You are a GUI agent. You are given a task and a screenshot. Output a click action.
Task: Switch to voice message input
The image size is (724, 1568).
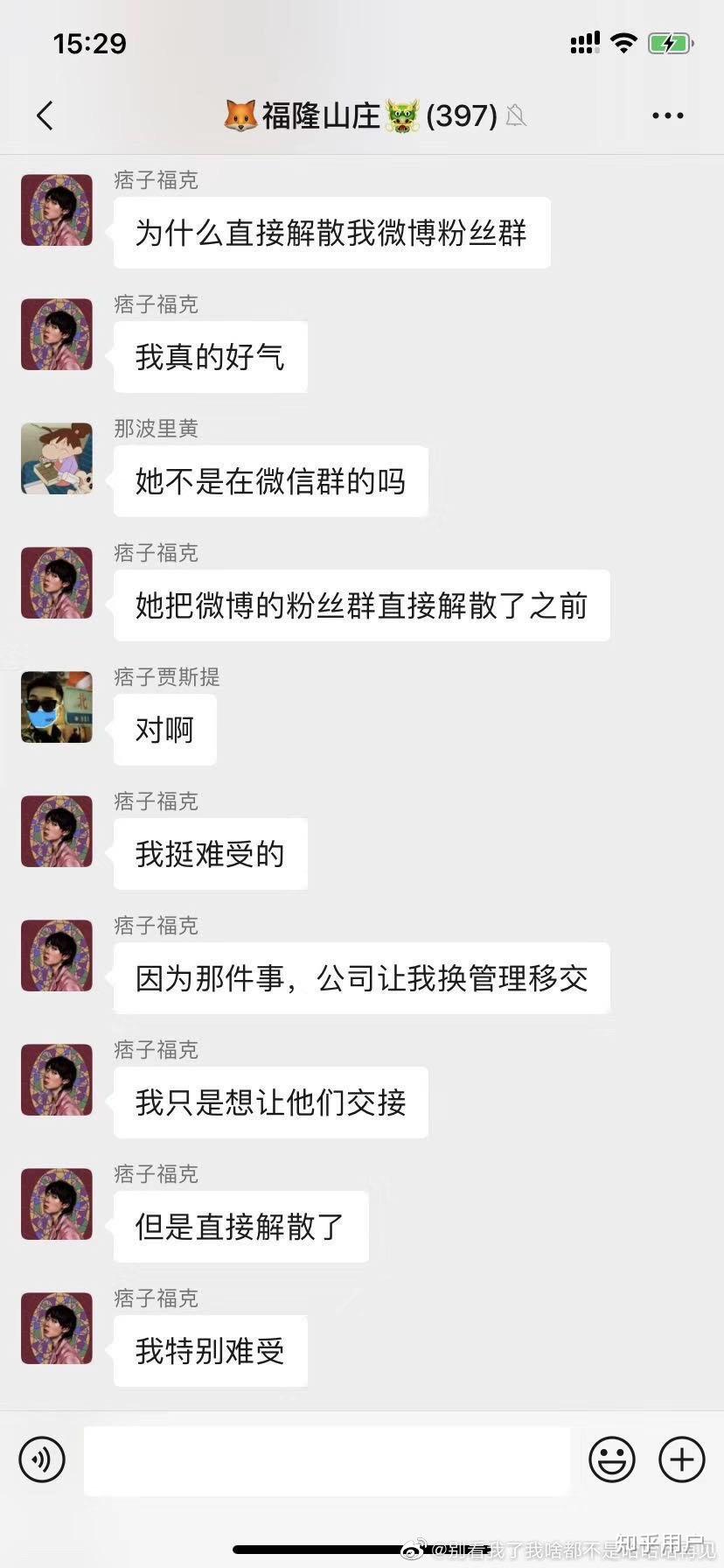[x=42, y=1459]
